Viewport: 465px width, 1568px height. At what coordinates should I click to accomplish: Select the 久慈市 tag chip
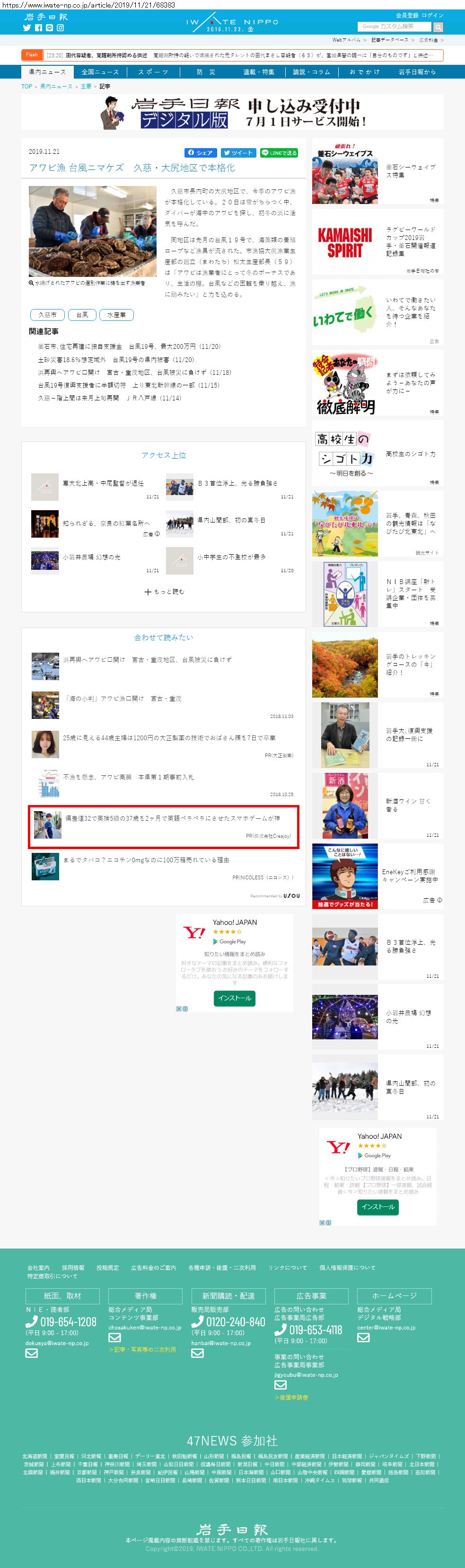pyautogui.click(x=47, y=315)
